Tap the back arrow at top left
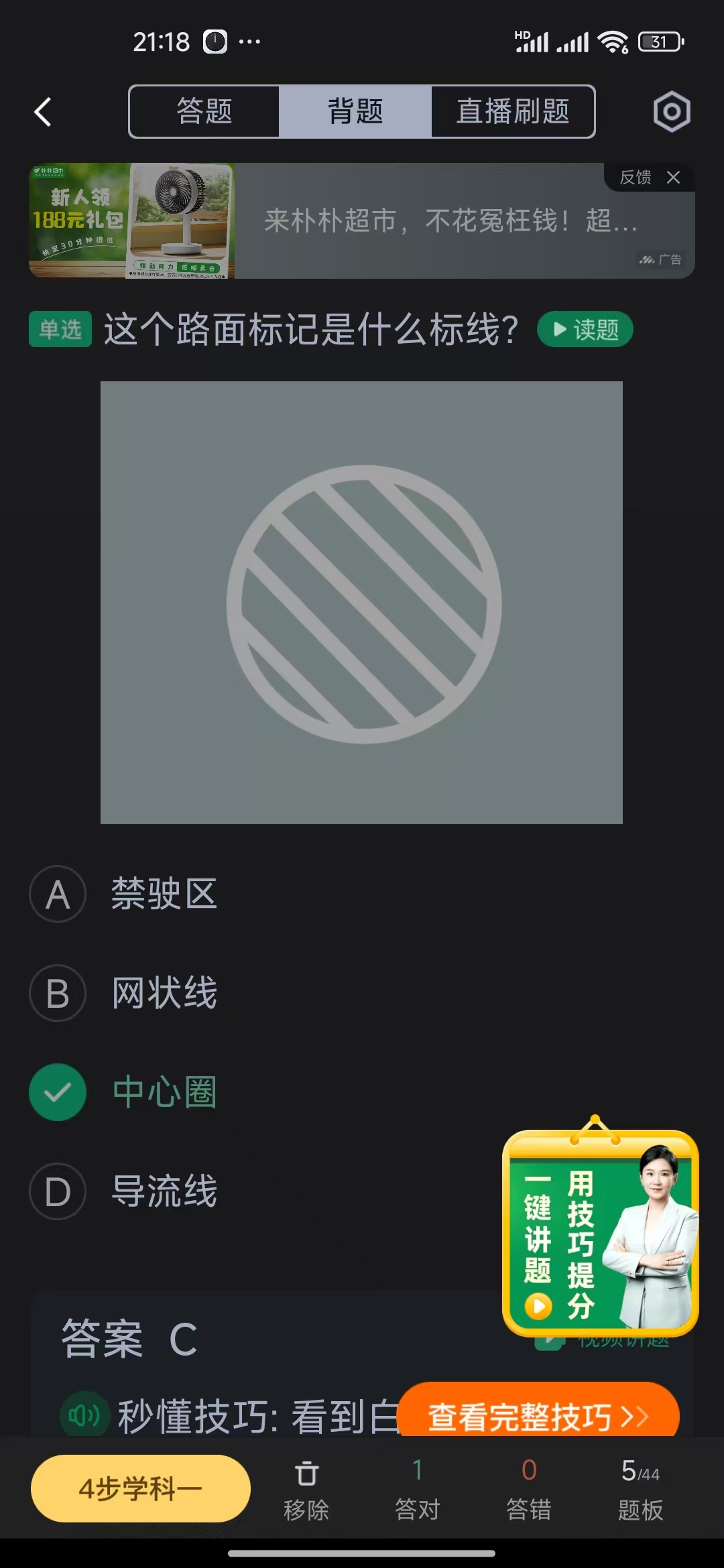The width and height of the screenshot is (724, 1568). (42, 112)
